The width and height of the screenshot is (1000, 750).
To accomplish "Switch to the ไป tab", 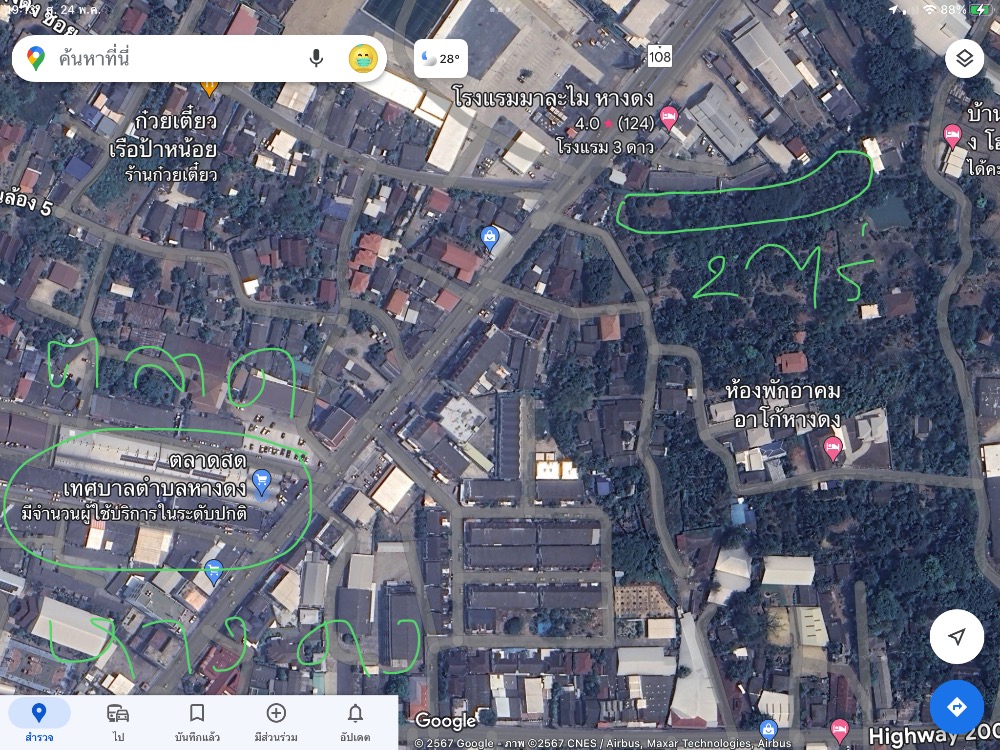I will tap(118, 722).
